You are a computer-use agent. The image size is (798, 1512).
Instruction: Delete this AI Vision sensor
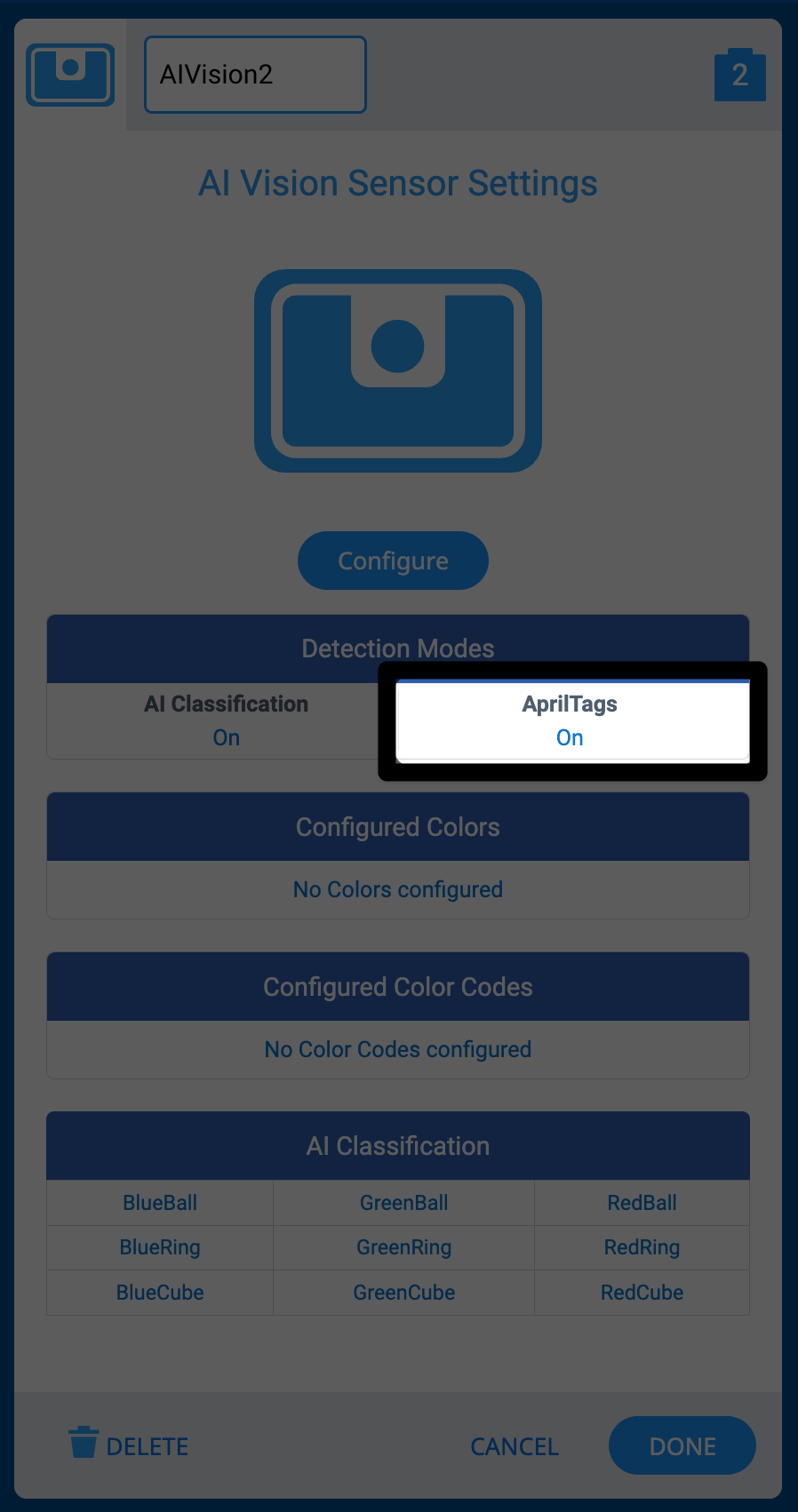click(130, 1445)
